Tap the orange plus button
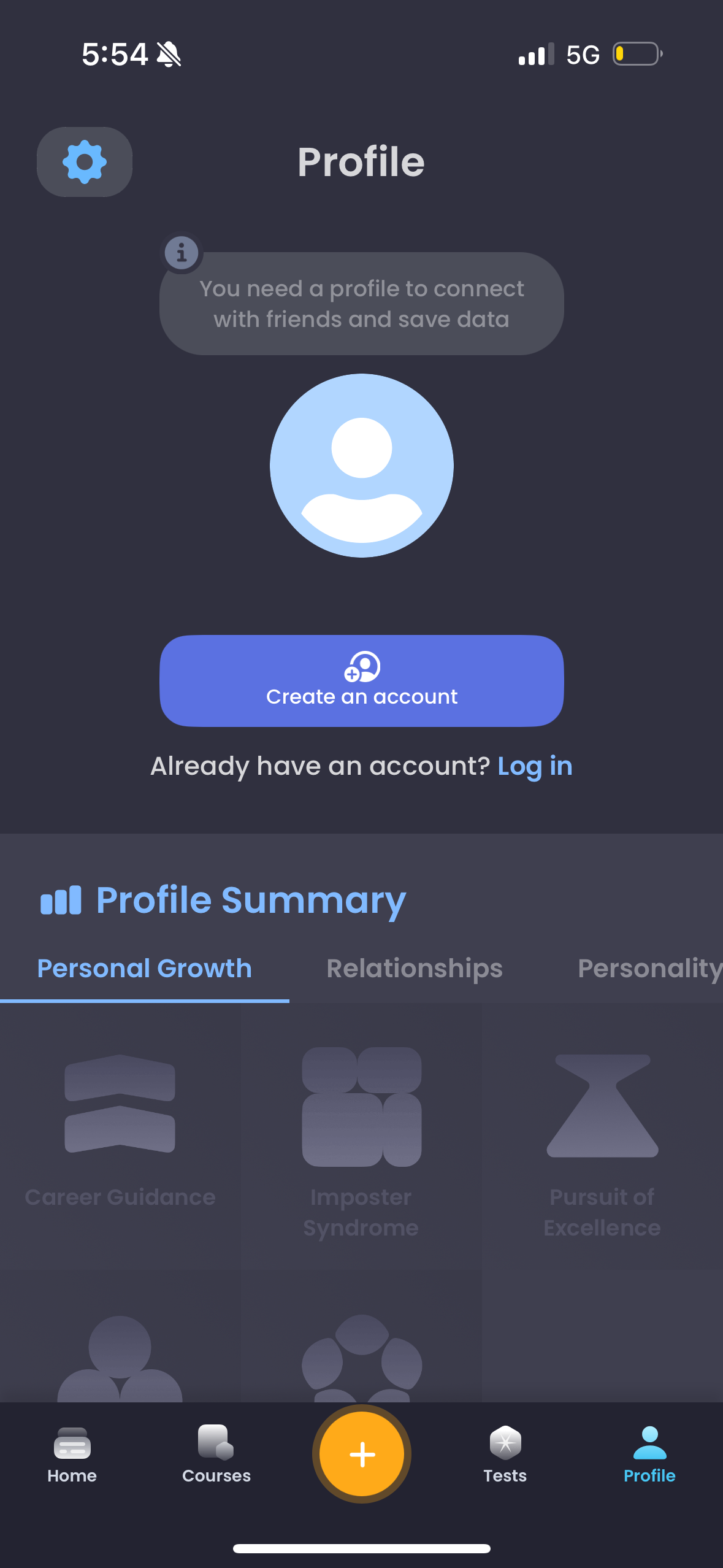This screenshot has width=723, height=1568. pyautogui.click(x=361, y=1454)
